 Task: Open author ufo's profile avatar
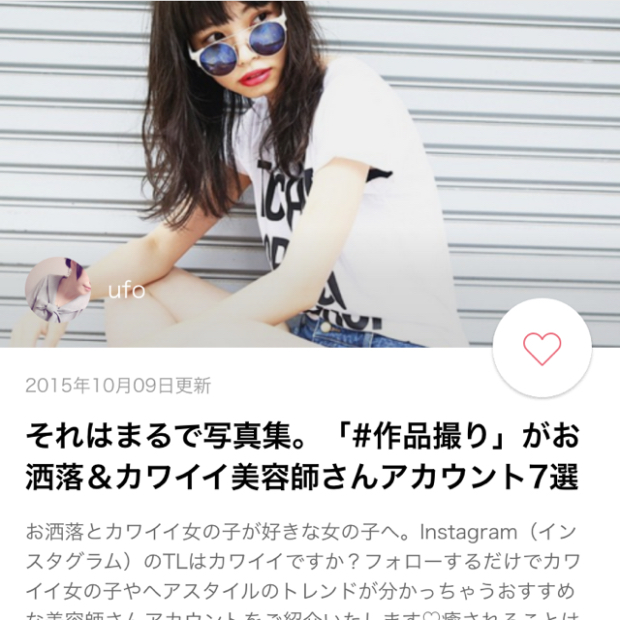(58, 290)
